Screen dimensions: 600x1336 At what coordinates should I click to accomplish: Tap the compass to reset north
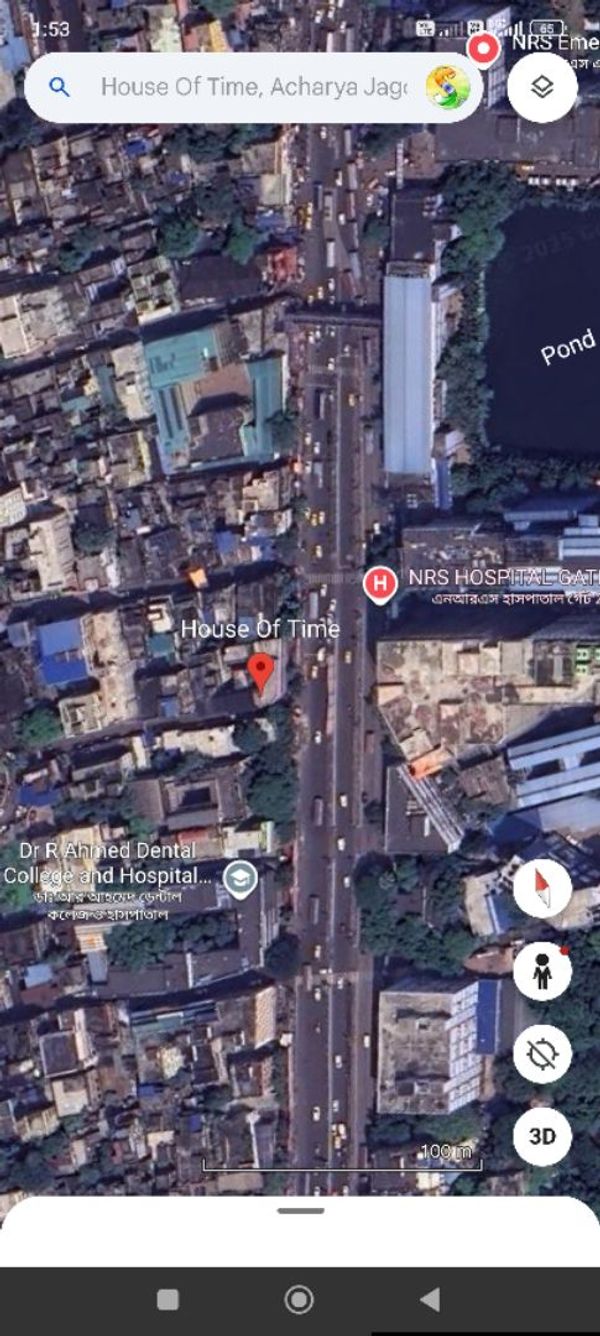542,888
